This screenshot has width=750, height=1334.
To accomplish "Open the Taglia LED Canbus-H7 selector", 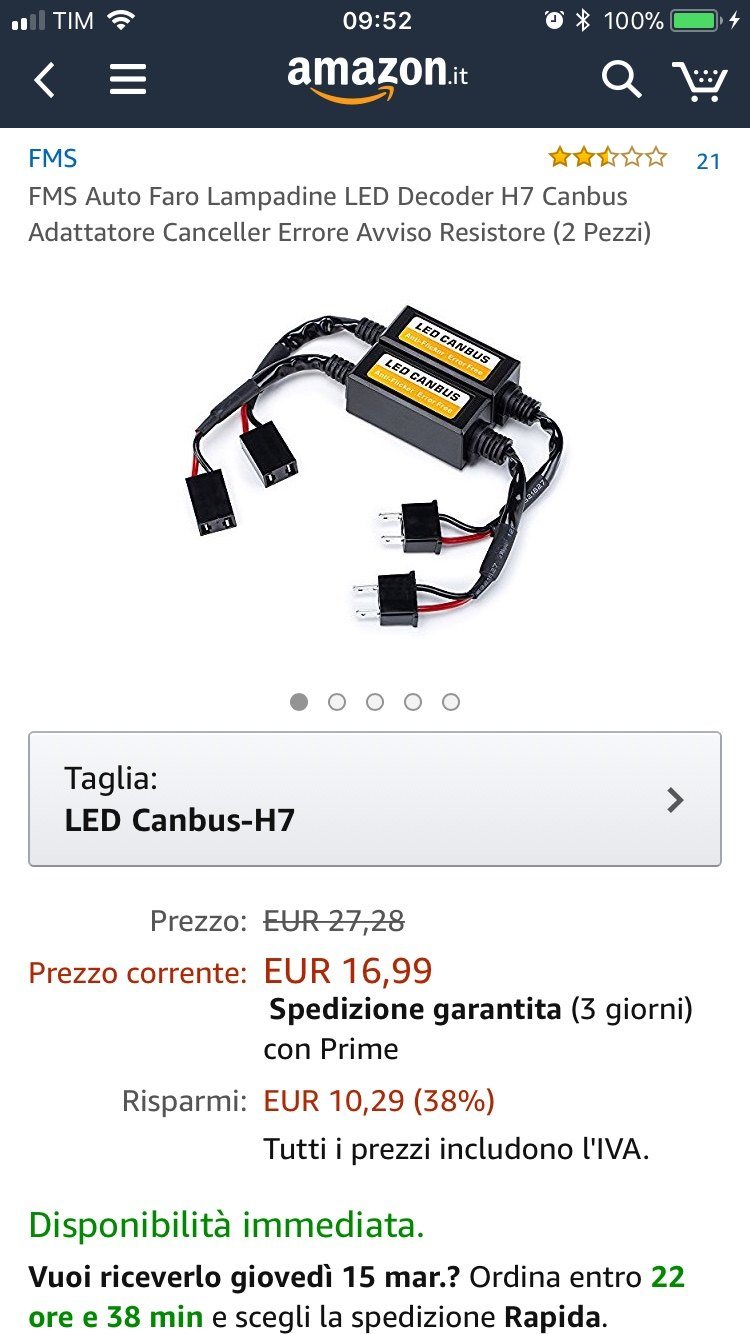I will coord(374,798).
